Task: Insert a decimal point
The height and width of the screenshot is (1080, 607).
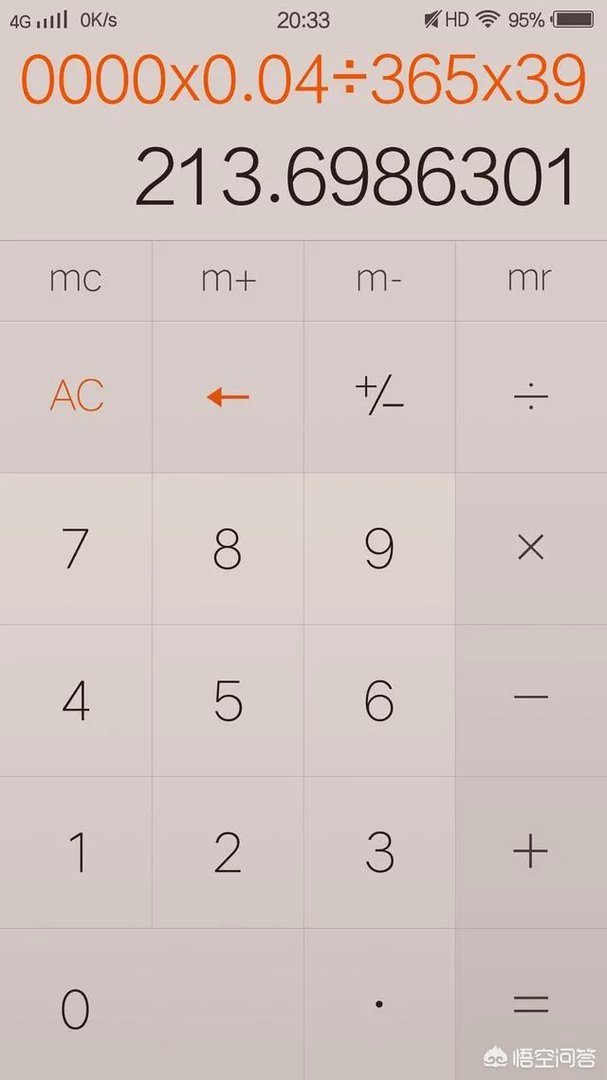Action: pos(379,1004)
